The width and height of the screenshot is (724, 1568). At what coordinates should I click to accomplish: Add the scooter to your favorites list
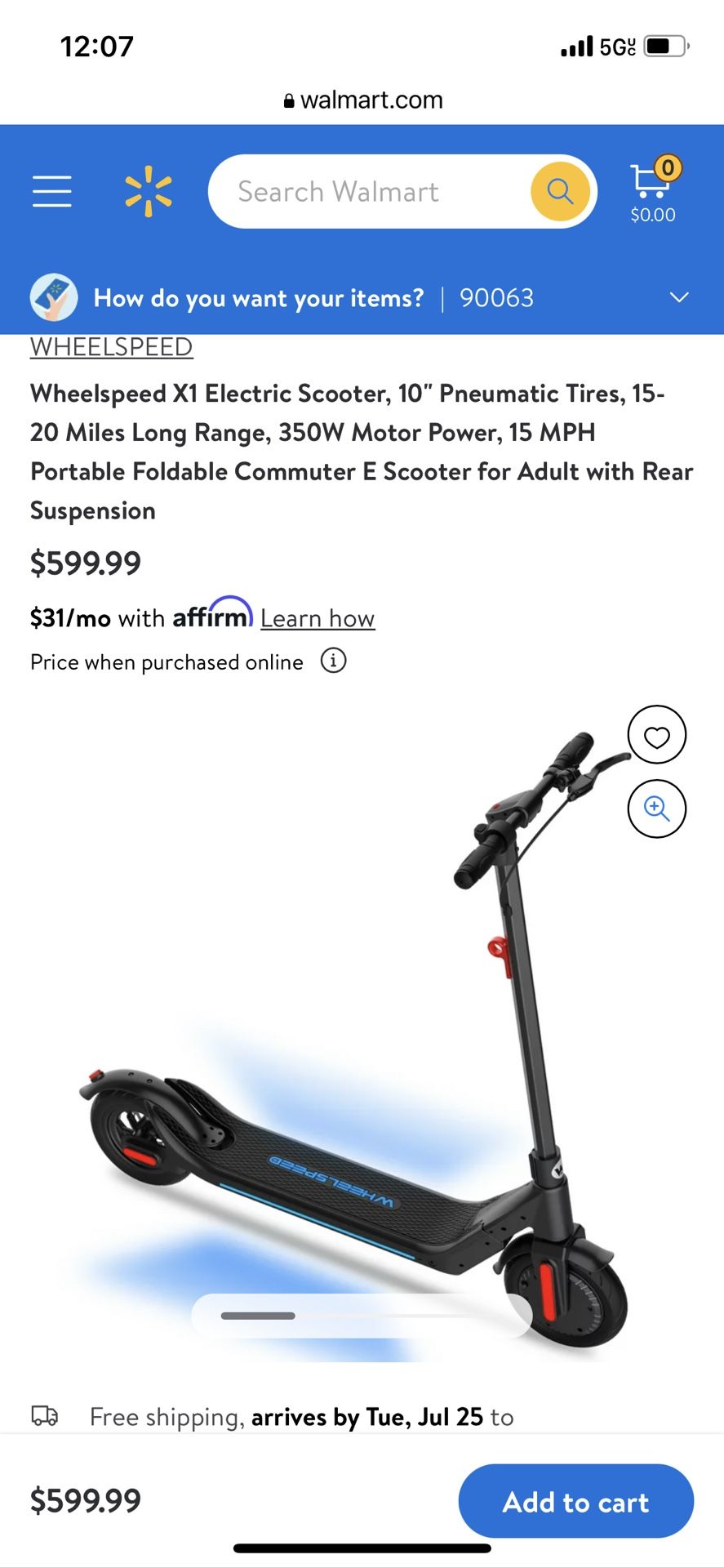tap(655, 734)
